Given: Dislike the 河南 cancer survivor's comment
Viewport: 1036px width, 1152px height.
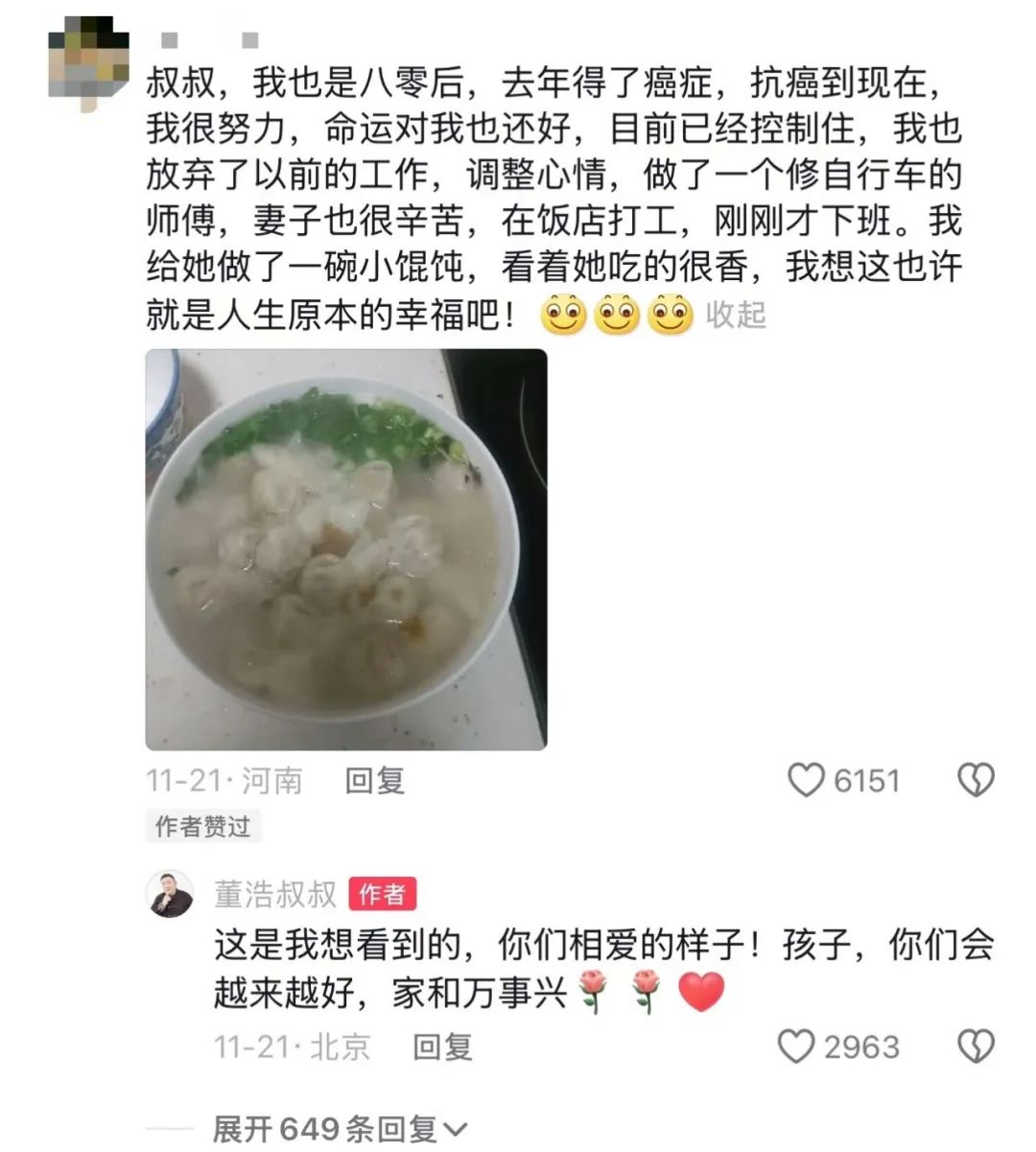Looking at the screenshot, I should click(976, 781).
